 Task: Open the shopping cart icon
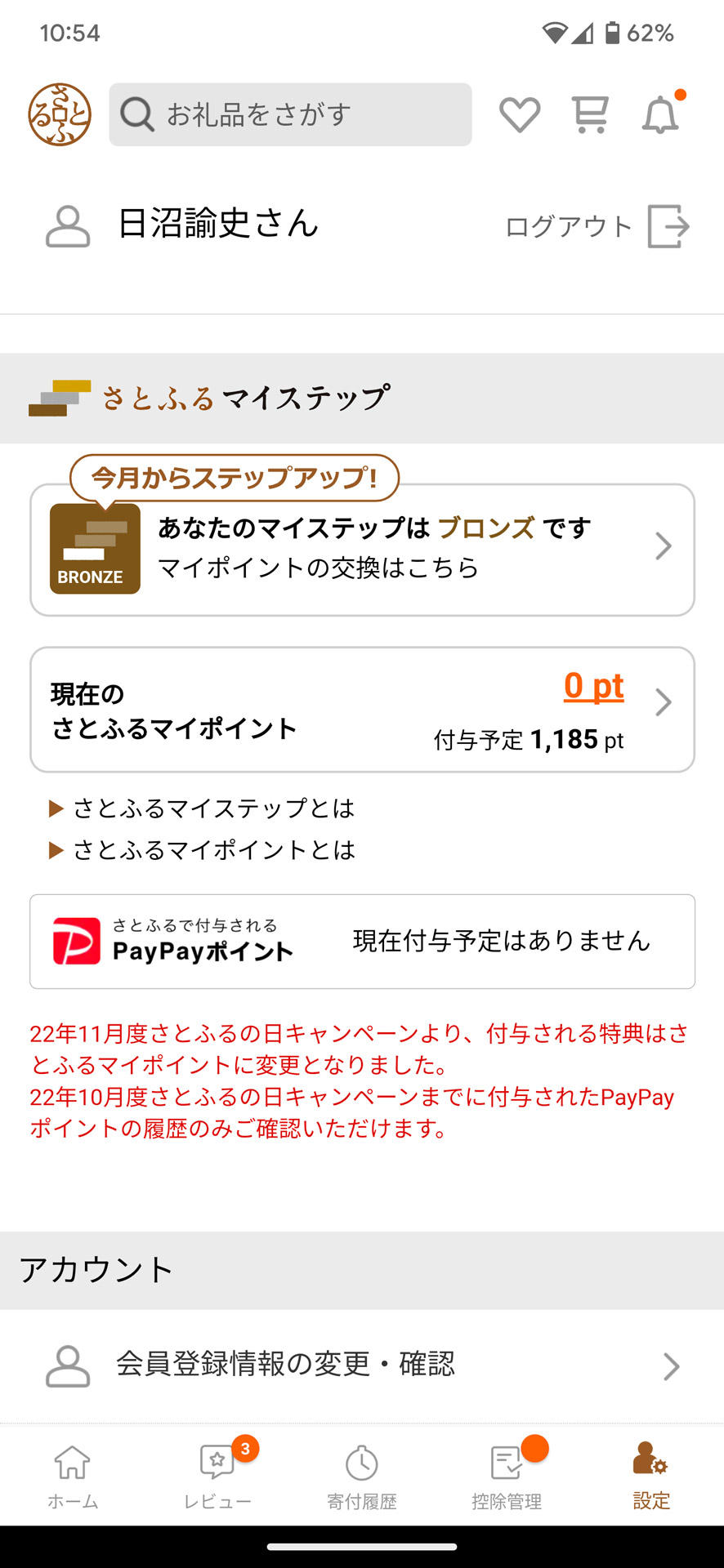(x=590, y=114)
